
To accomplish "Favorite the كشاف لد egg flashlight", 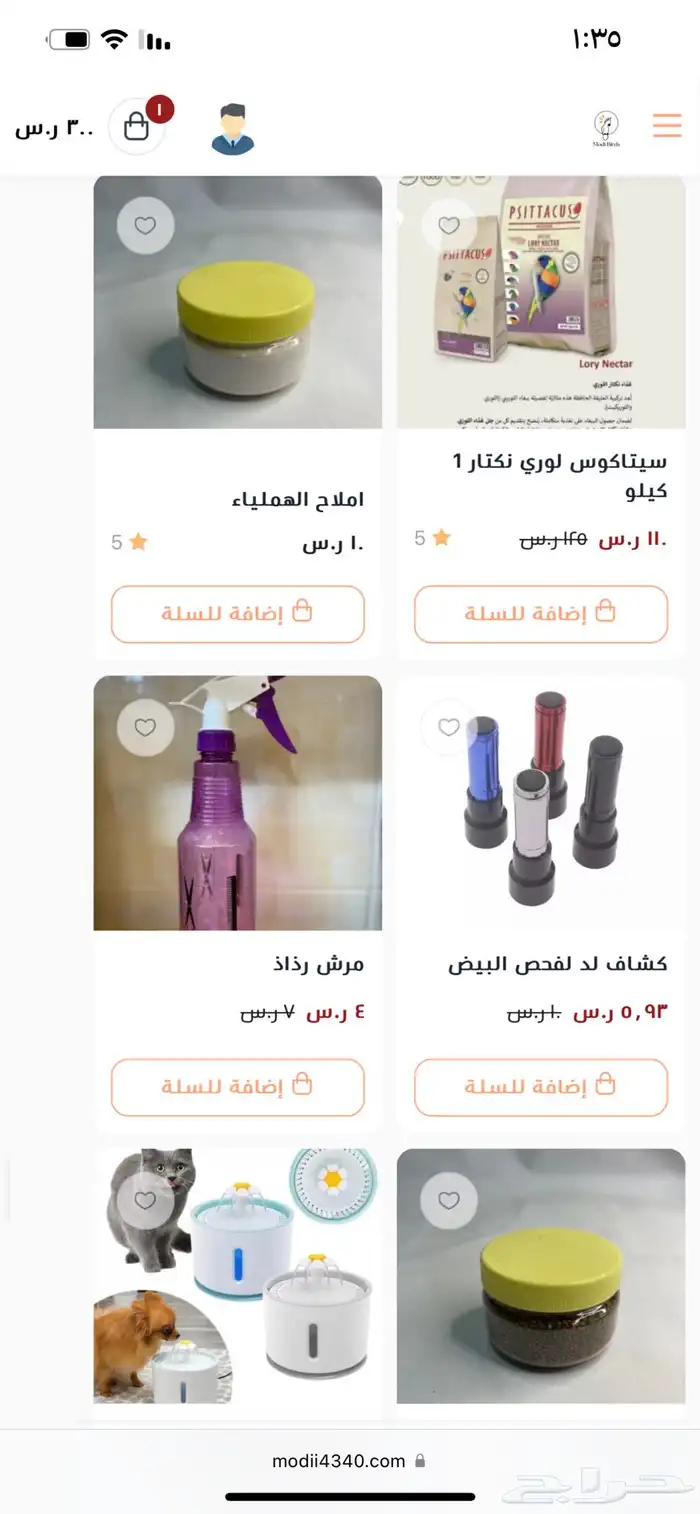I will pyautogui.click(x=449, y=727).
